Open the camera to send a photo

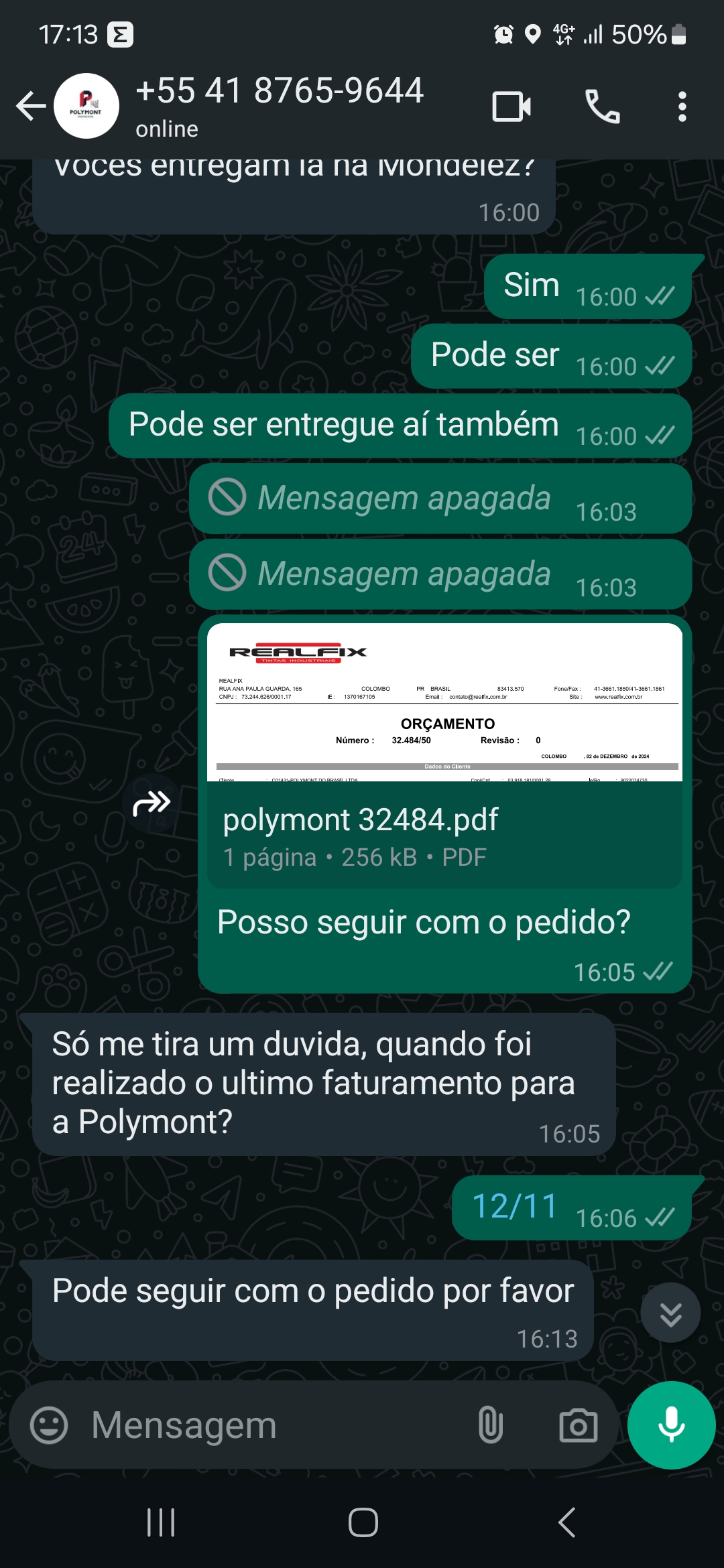578,1425
